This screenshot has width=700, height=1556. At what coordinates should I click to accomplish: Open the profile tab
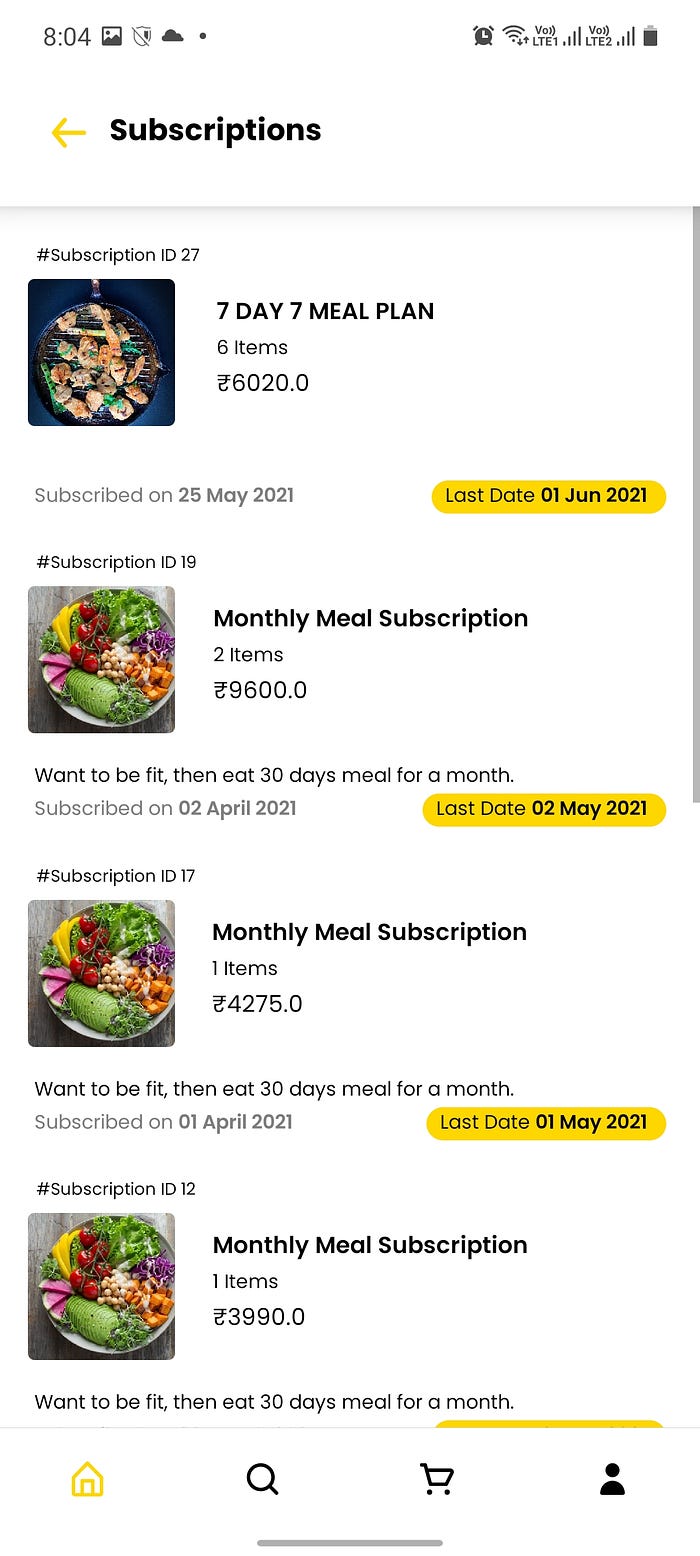[x=612, y=1479]
